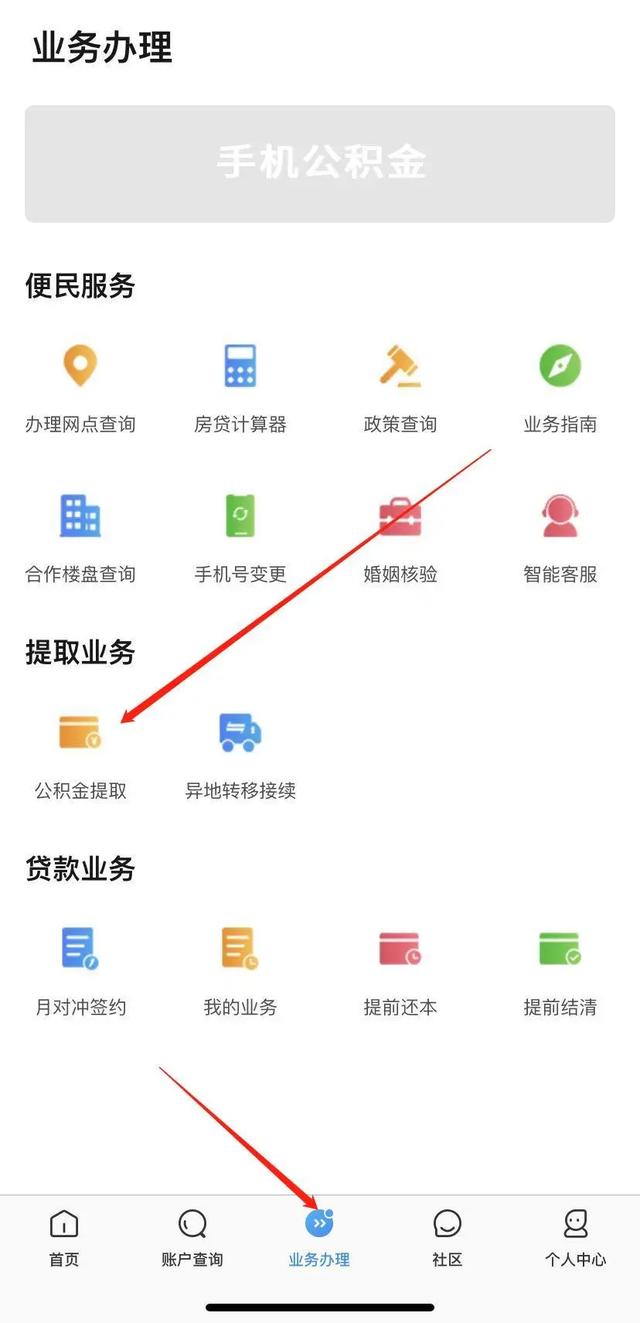Open 提前结清

pyautogui.click(x=560, y=968)
